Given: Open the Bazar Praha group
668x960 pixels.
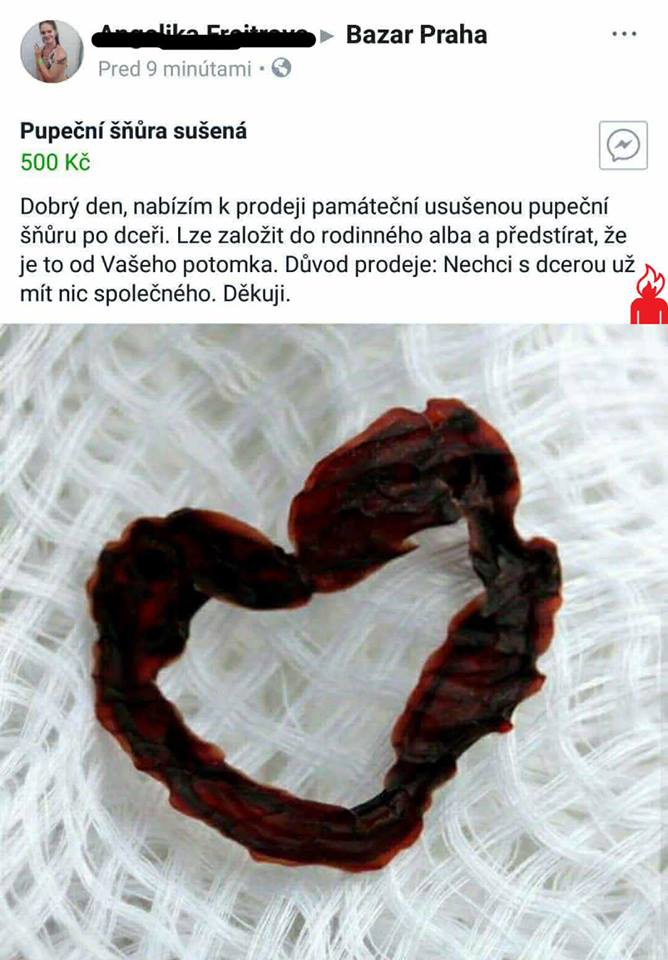Looking at the screenshot, I should click(416, 35).
